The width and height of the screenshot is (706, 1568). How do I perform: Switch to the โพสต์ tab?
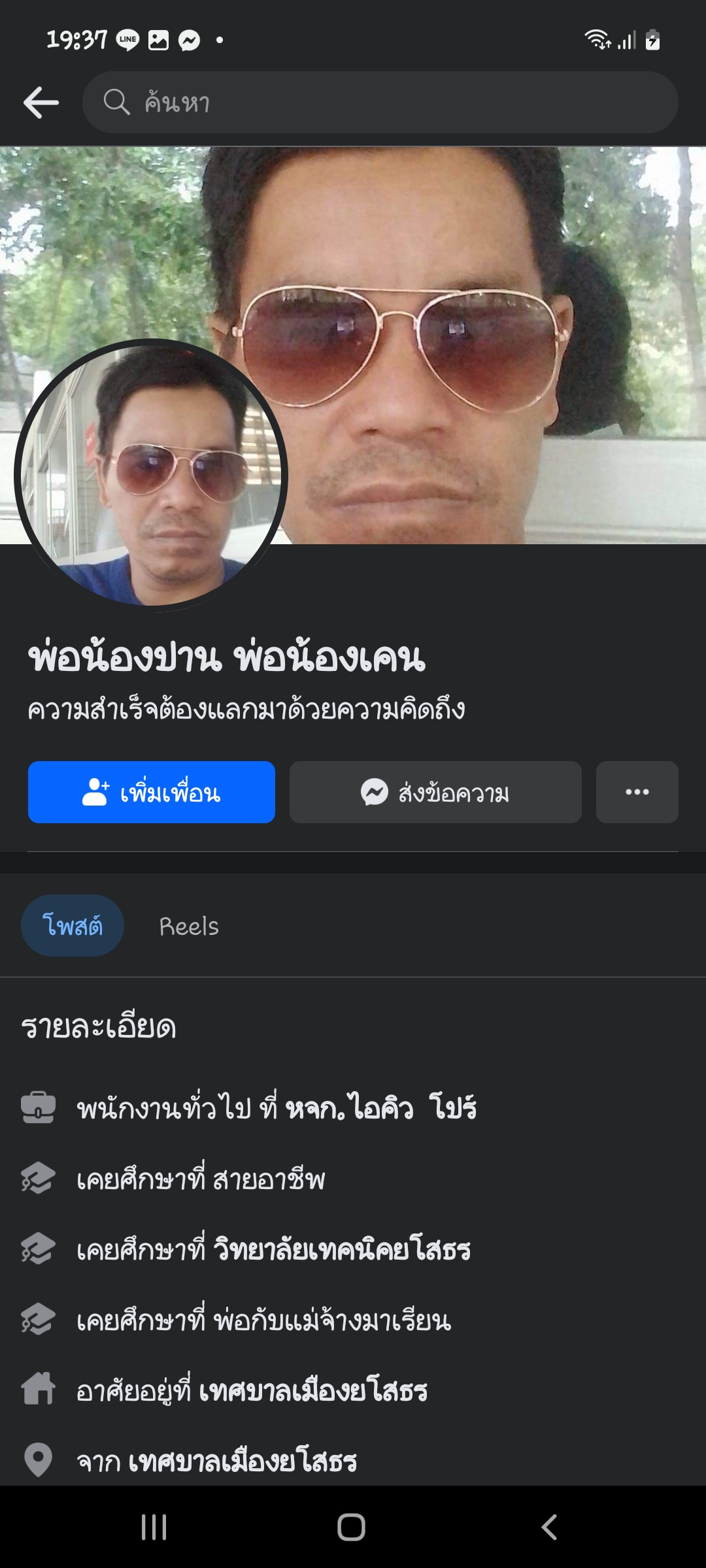(x=73, y=926)
